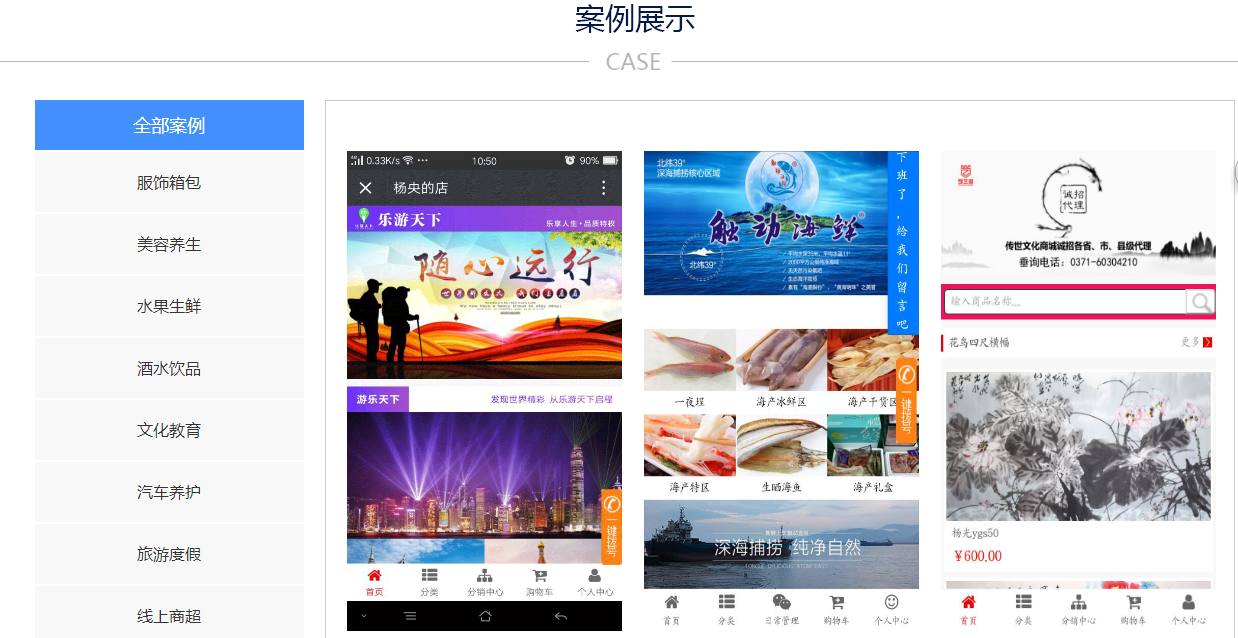This screenshot has width=1238, height=638.
Task: Open the 酒水饮品 category
Action: pyautogui.click(x=169, y=369)
